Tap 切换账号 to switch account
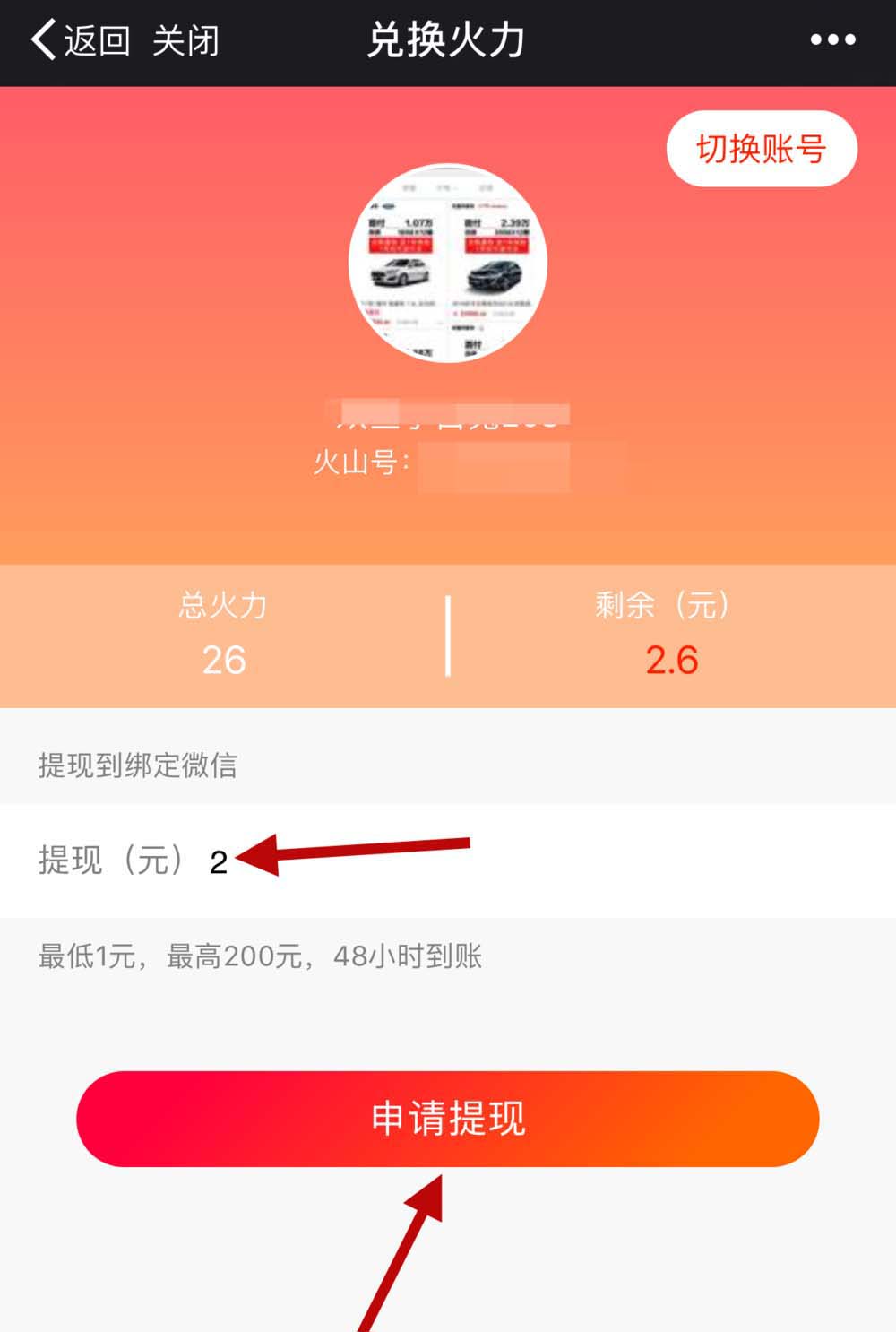896x1332 pixels. coord(762,149)
